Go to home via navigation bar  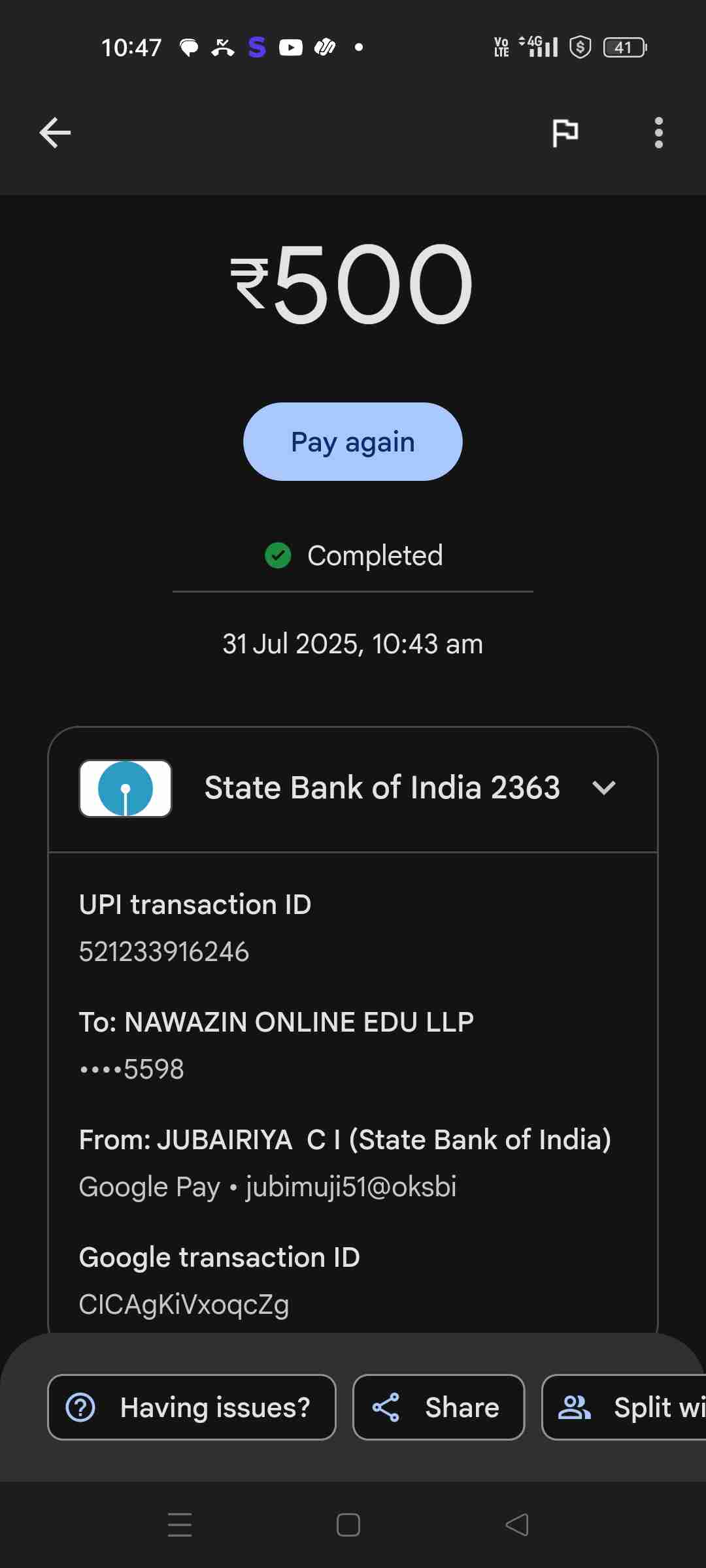tap(348, 1525)
